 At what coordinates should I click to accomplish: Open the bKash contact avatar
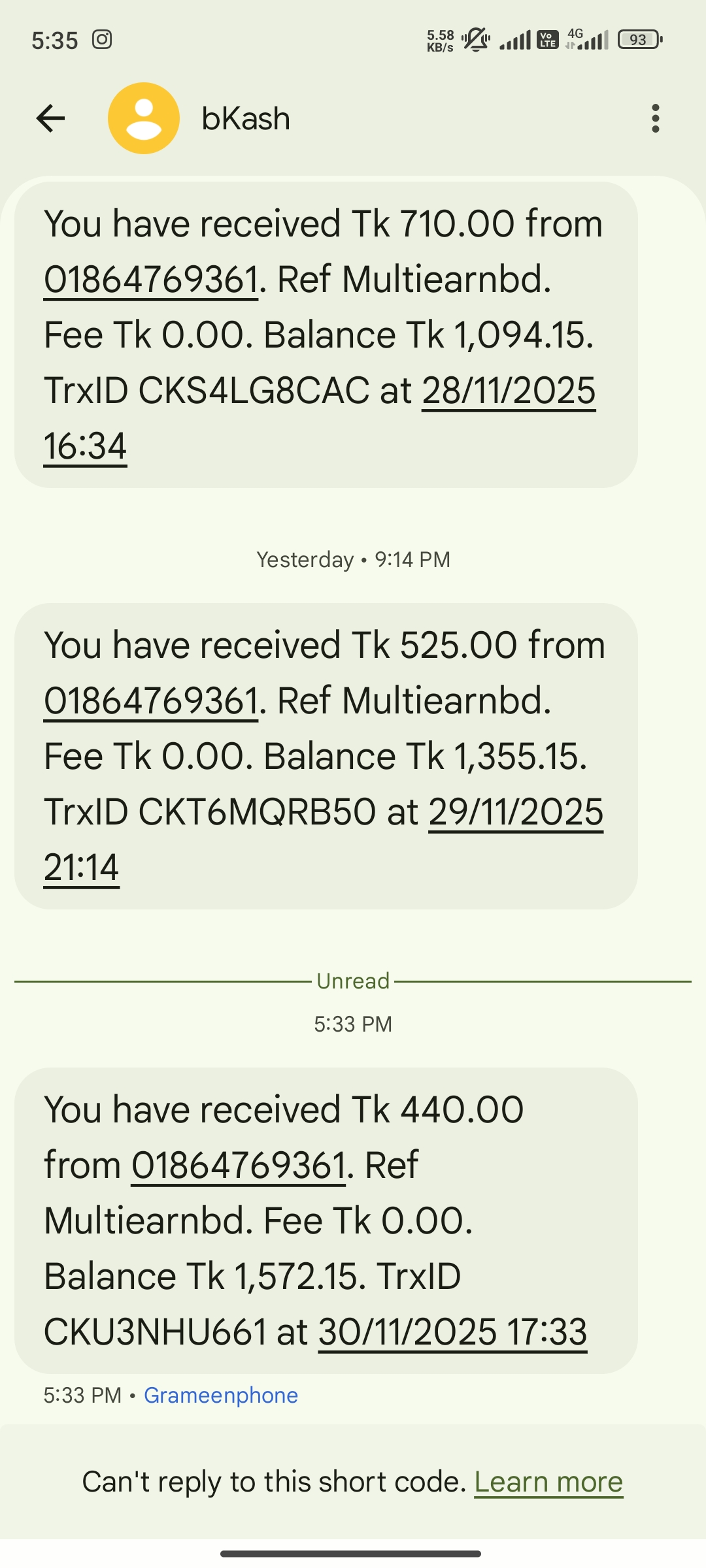coord(144,119)
